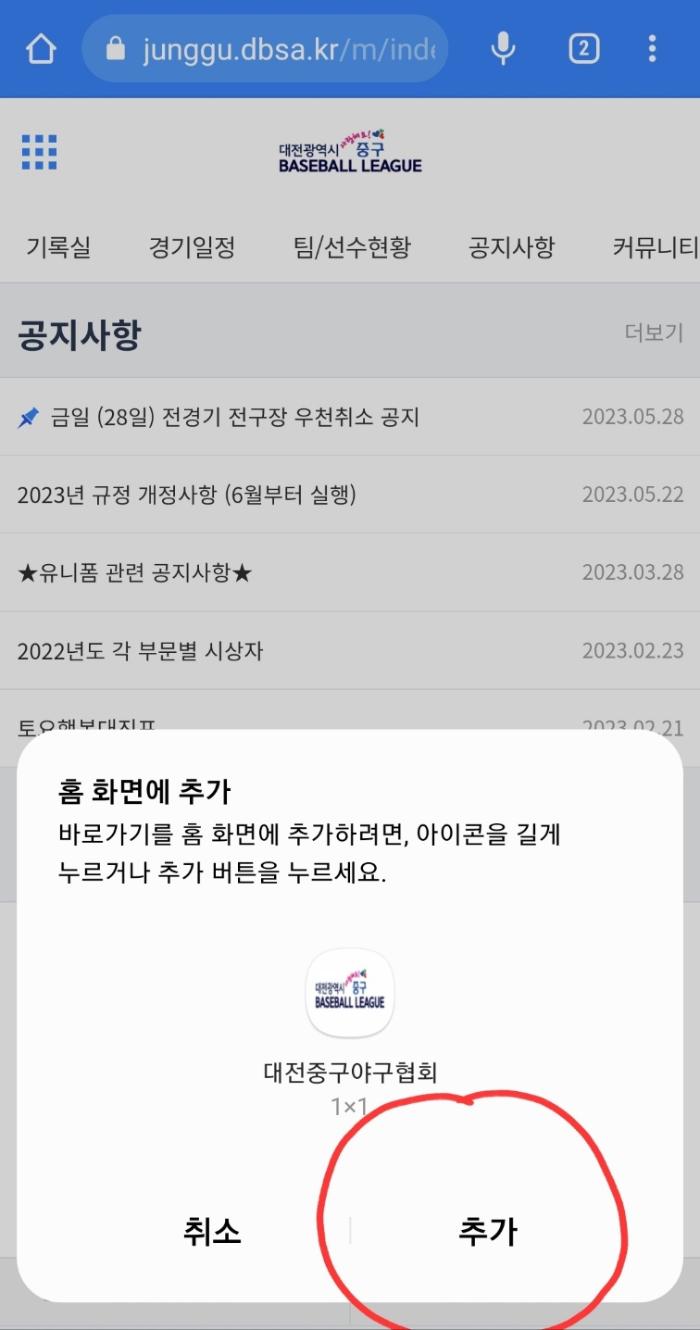The image size is (700, 1330).
Task: Open the browser overflow menu
Action: 652,49
